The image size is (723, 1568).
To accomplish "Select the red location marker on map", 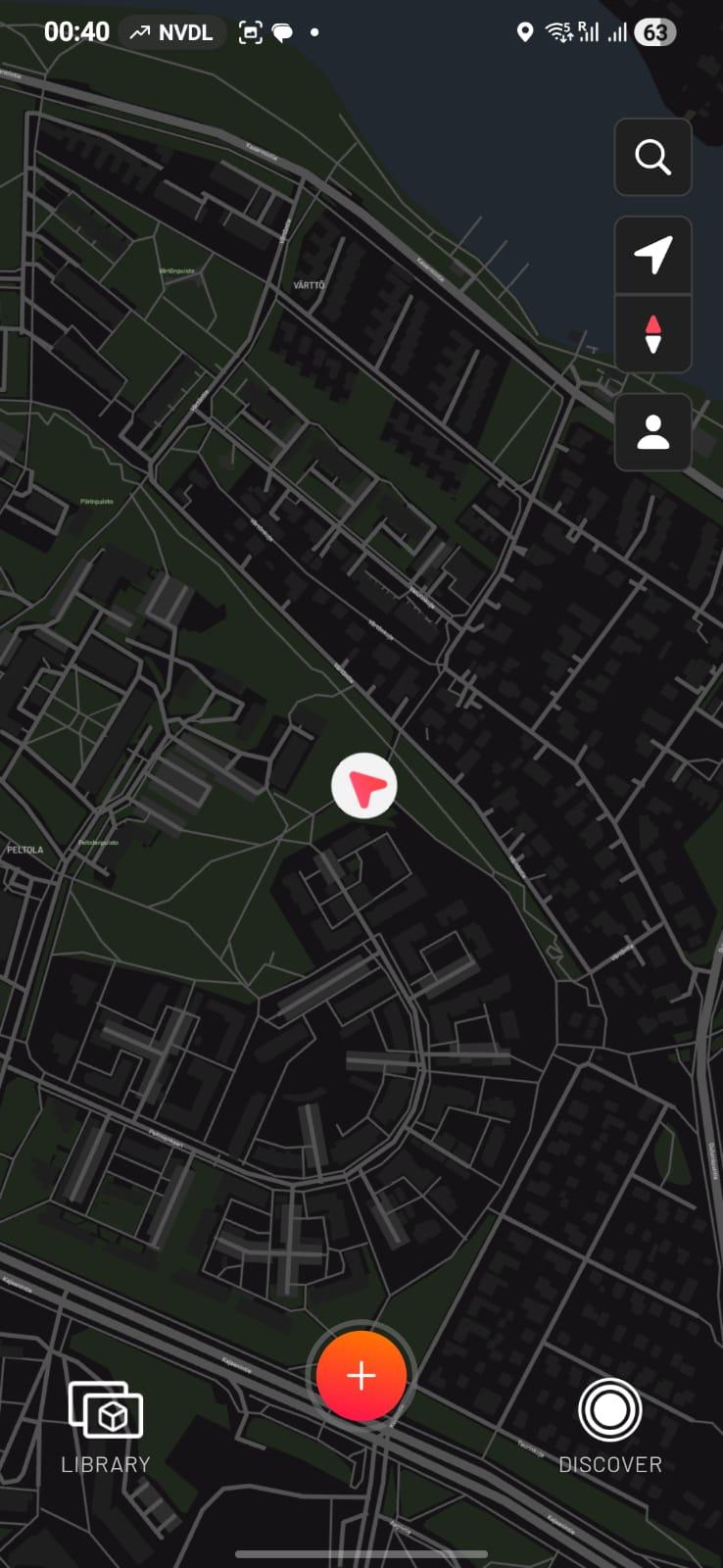I will click(364, 786).
